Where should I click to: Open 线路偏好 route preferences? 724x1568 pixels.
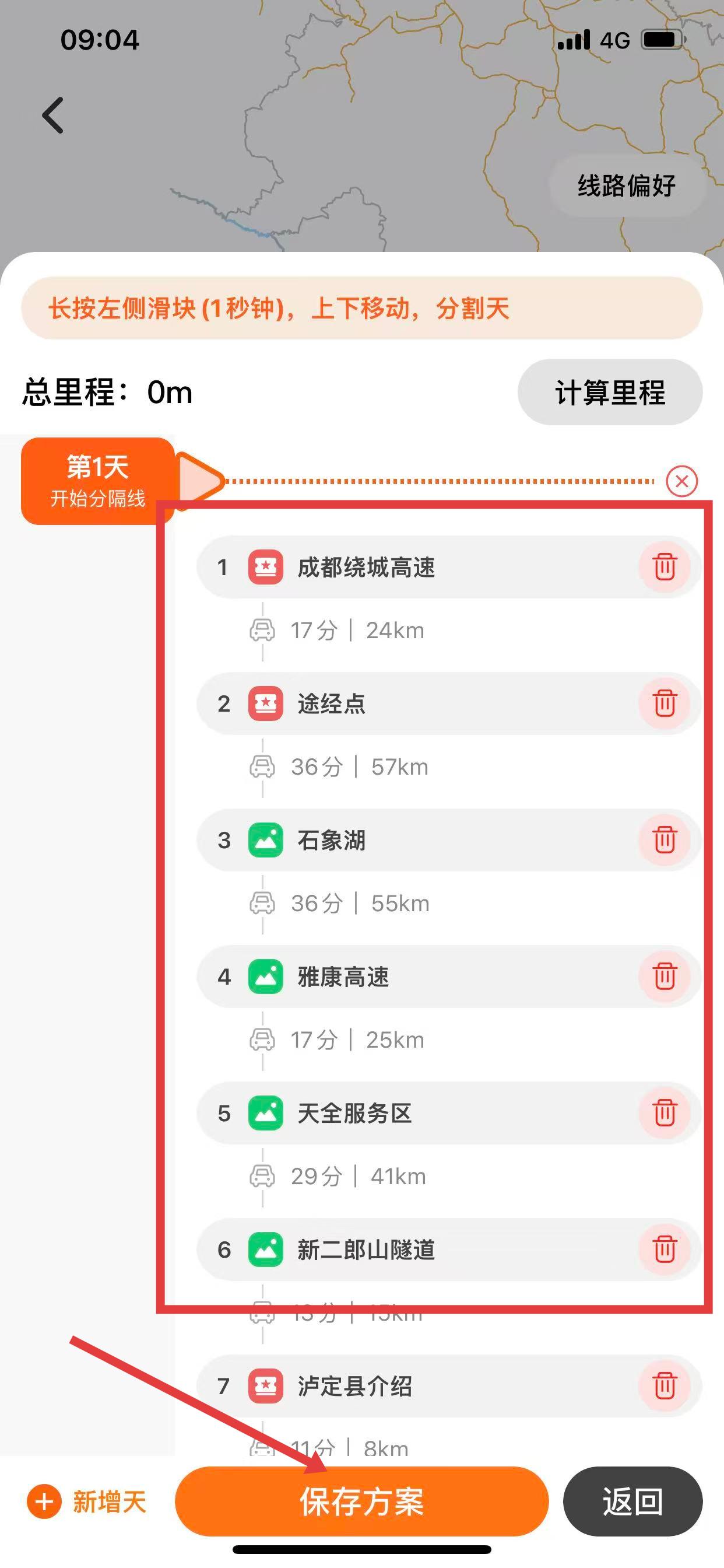coord(626,185)
